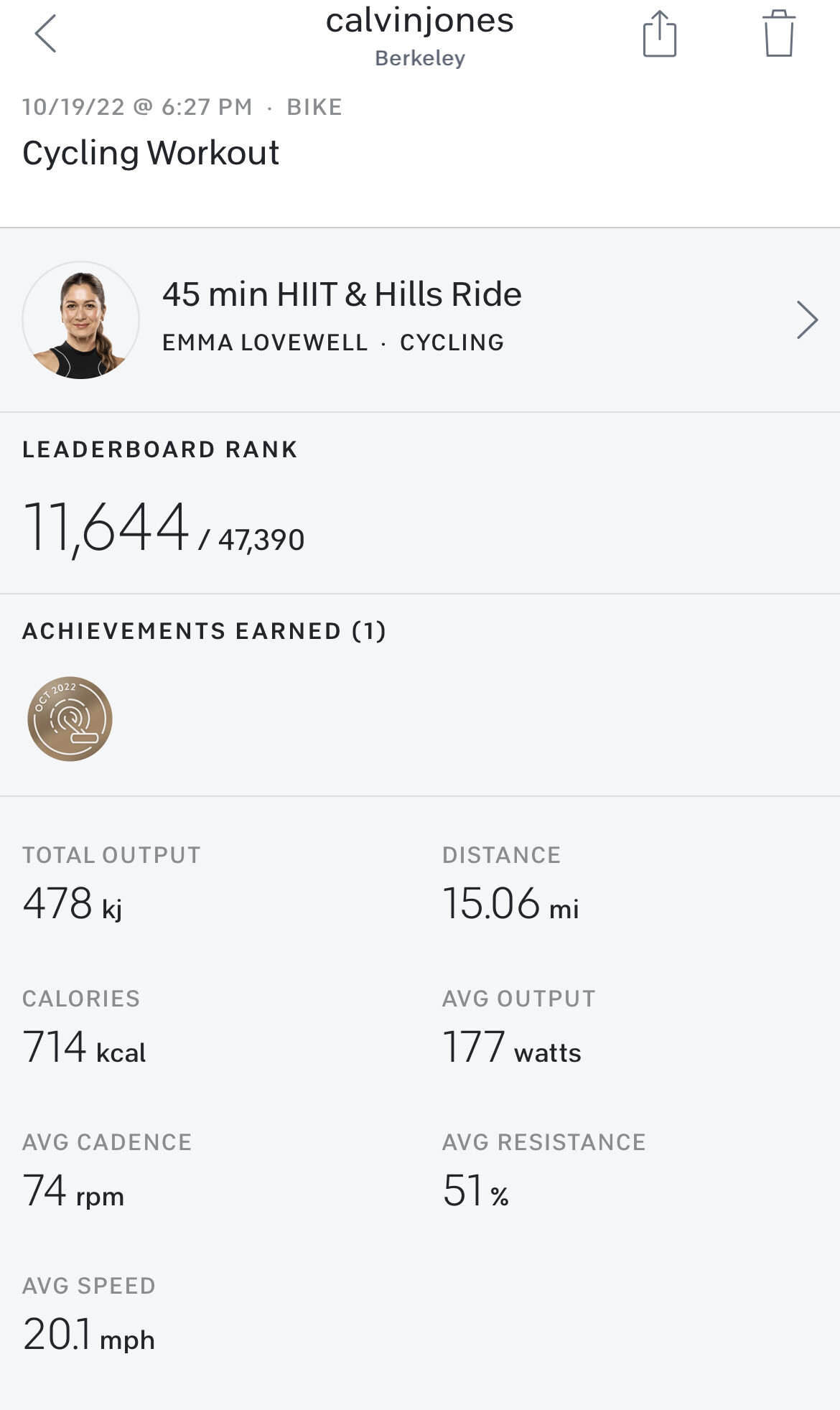The height and width of the screenshot is (1410, 840).
Task: Go back using the top-left arrow
Action: coord(45,34)
